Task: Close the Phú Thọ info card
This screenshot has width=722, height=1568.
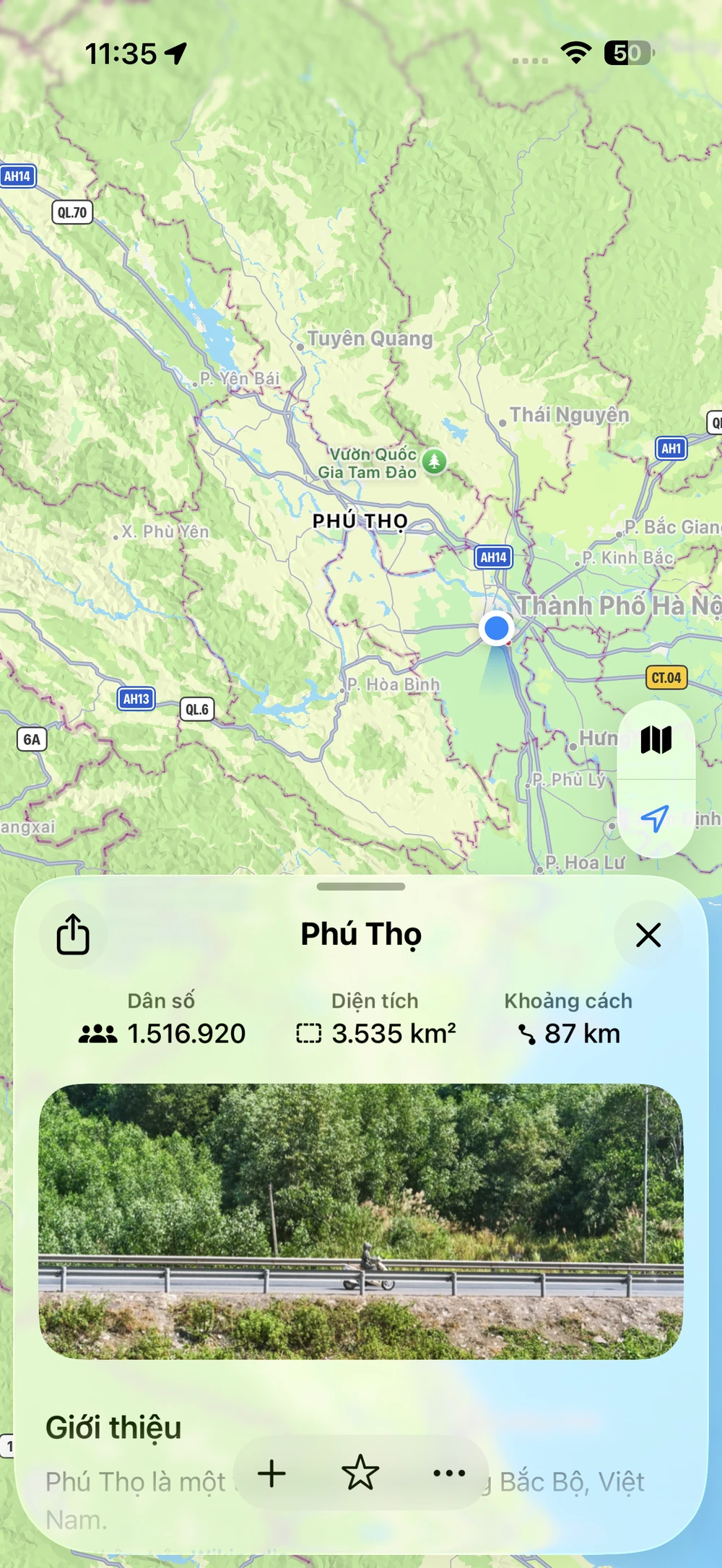Action: (648, 935)
